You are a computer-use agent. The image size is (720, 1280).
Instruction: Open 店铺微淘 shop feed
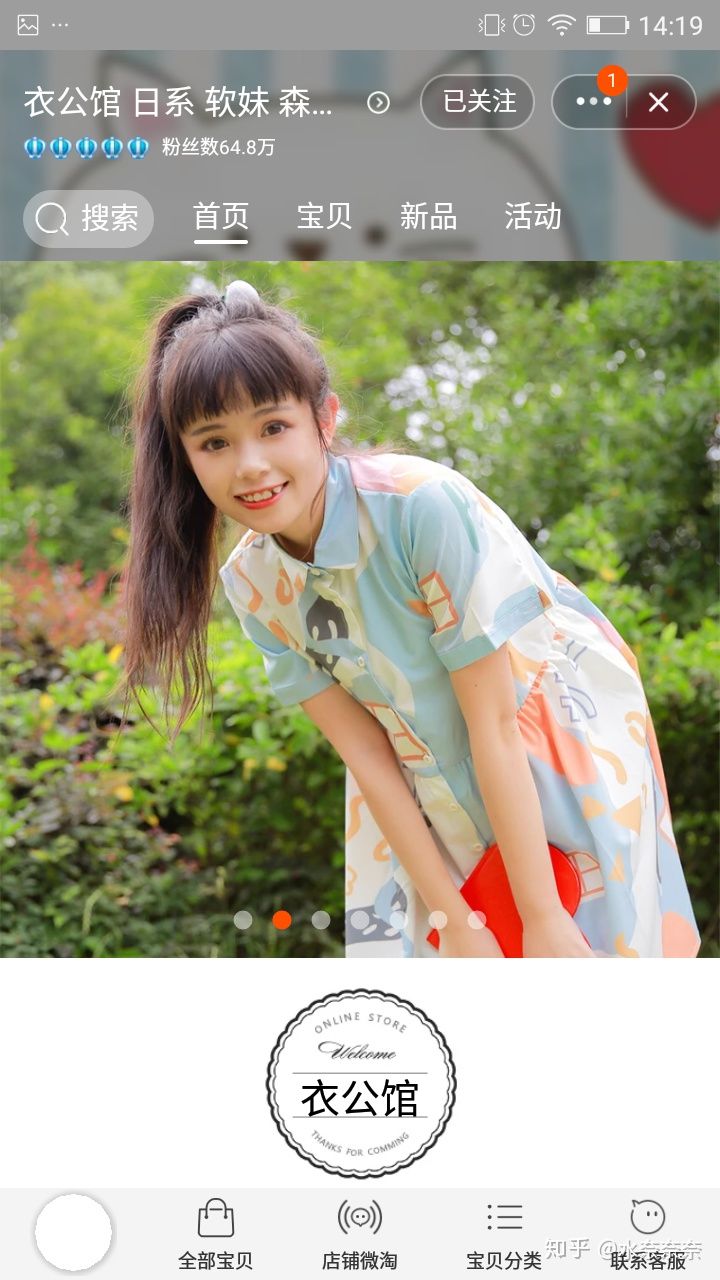(359, 1235)
